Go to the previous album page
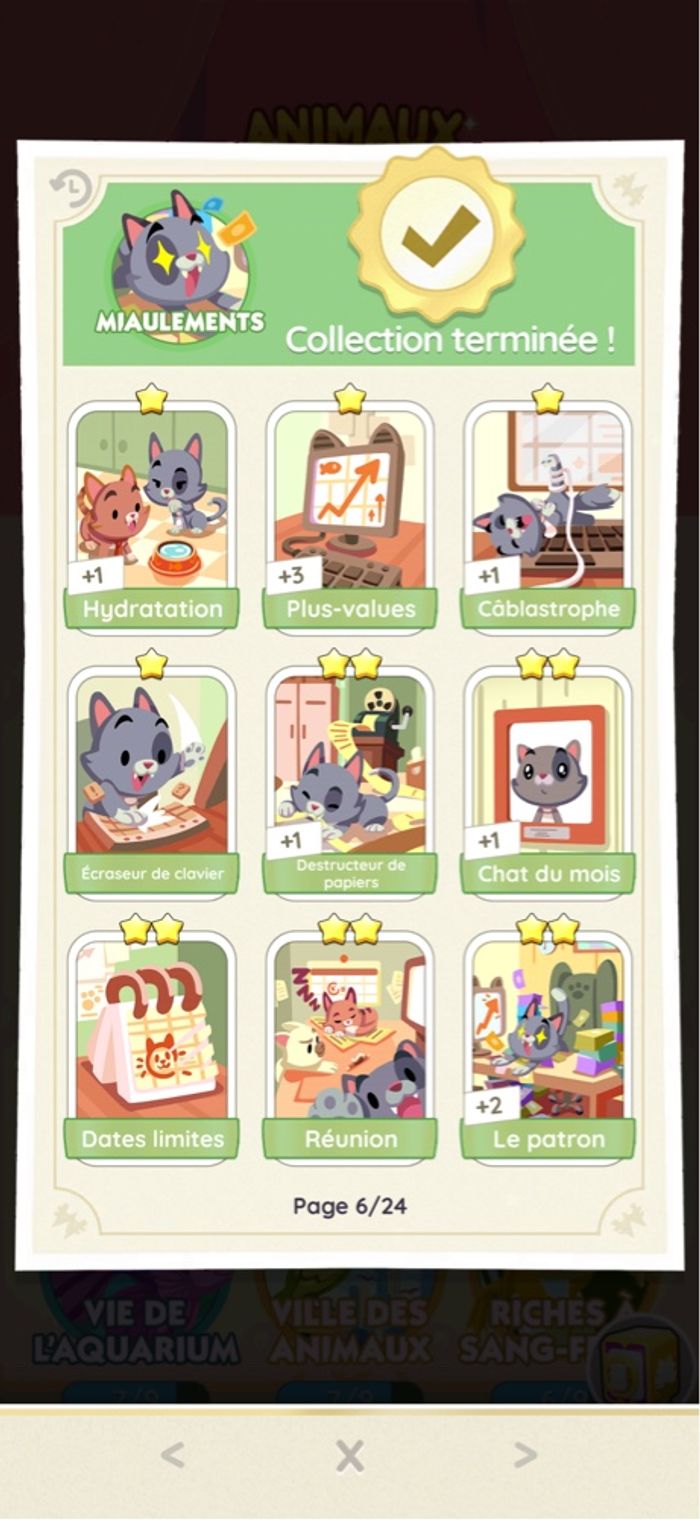The height and width of the screenshot is (1520, 700). point(173,1455)
